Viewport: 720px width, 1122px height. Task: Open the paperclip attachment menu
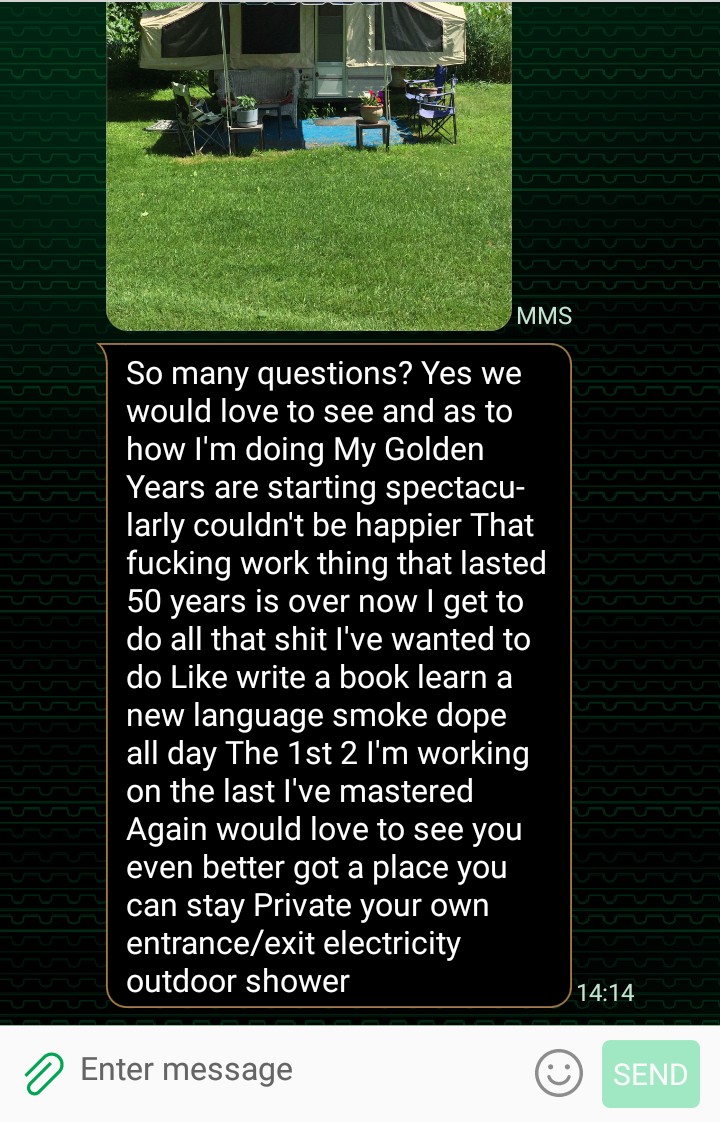(43, 1073)
